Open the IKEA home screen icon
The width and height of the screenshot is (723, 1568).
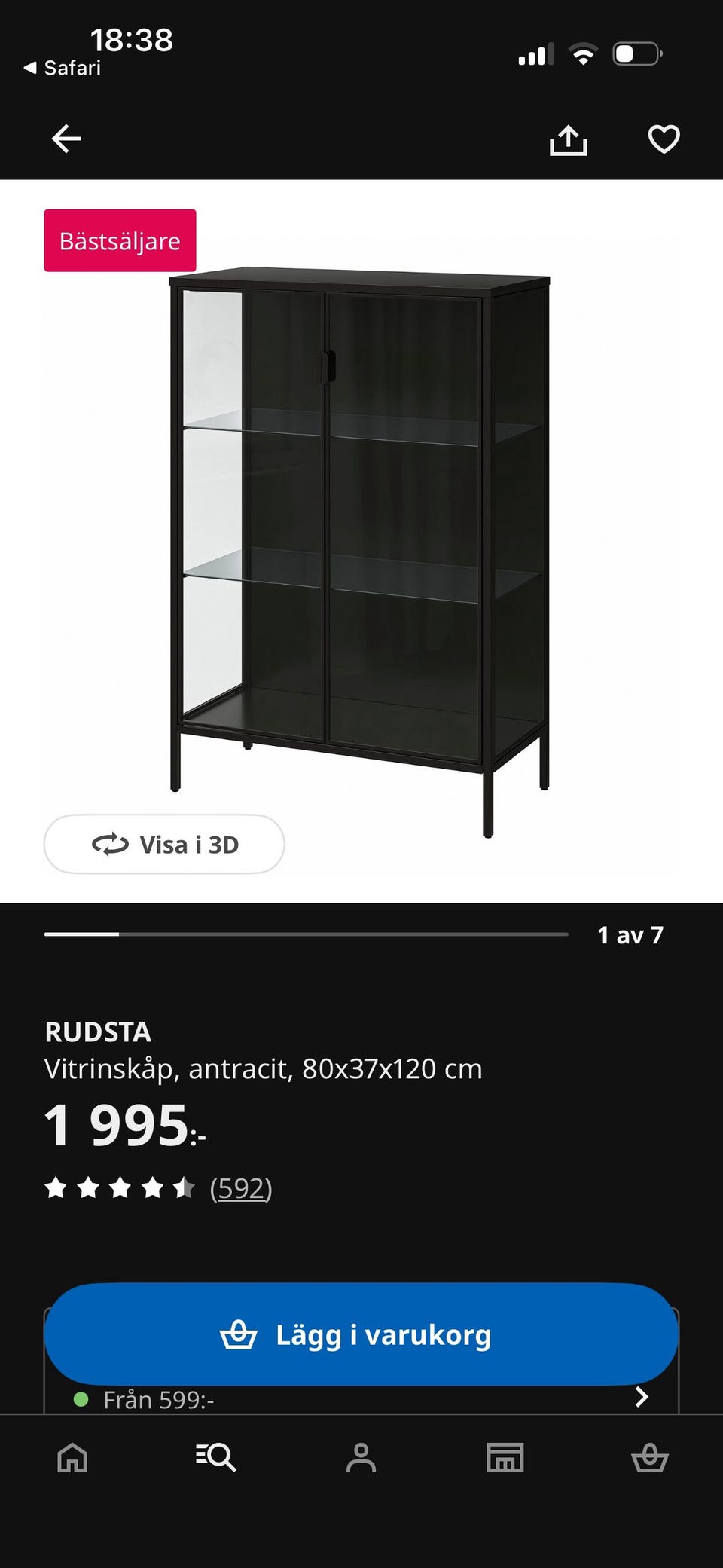point(71,1459)
